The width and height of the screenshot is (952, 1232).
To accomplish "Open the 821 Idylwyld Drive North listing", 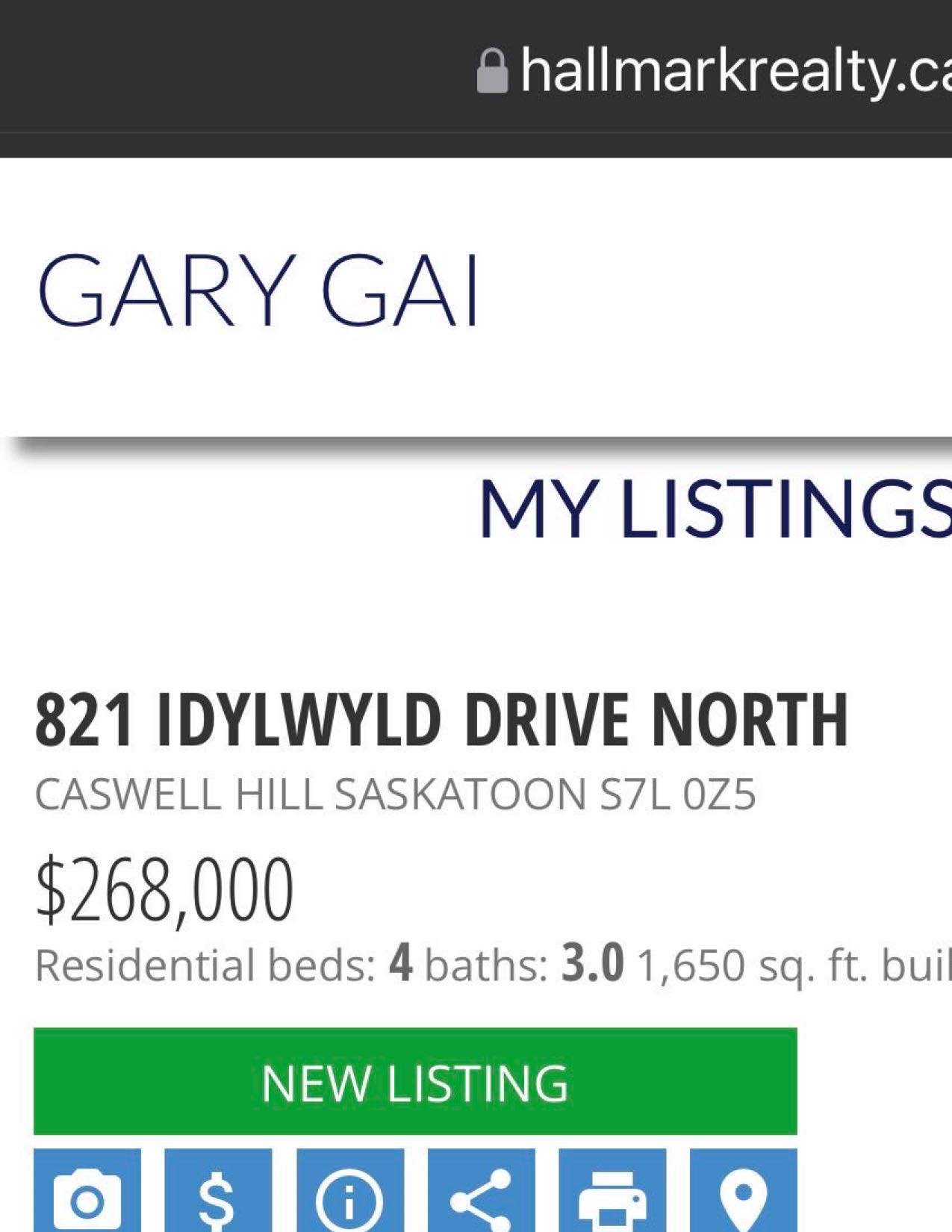I will 441,720.
